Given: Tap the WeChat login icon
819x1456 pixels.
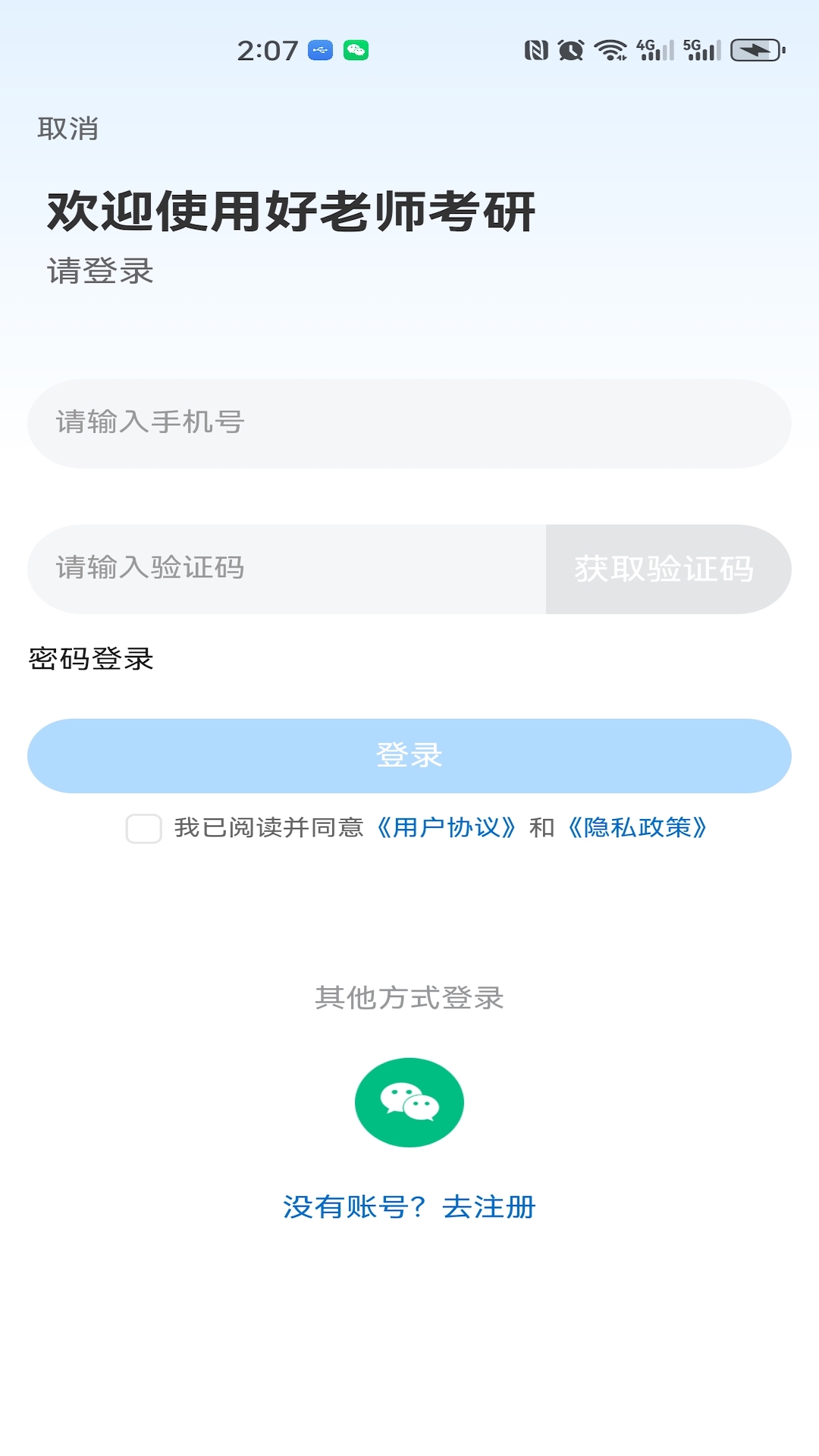Looking at the screenshot, I should [x=409, y=1101].
